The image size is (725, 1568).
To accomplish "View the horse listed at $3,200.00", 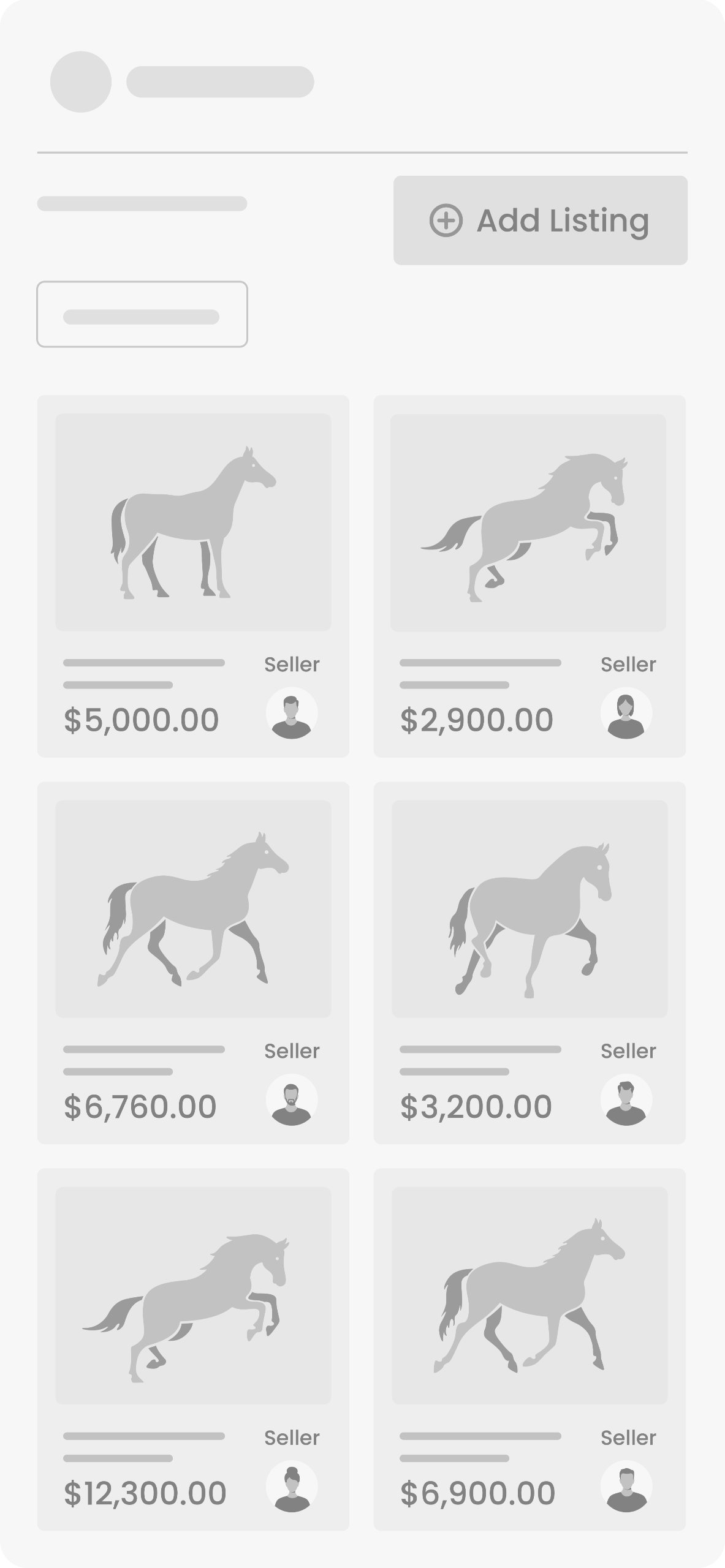I will 530,909.
